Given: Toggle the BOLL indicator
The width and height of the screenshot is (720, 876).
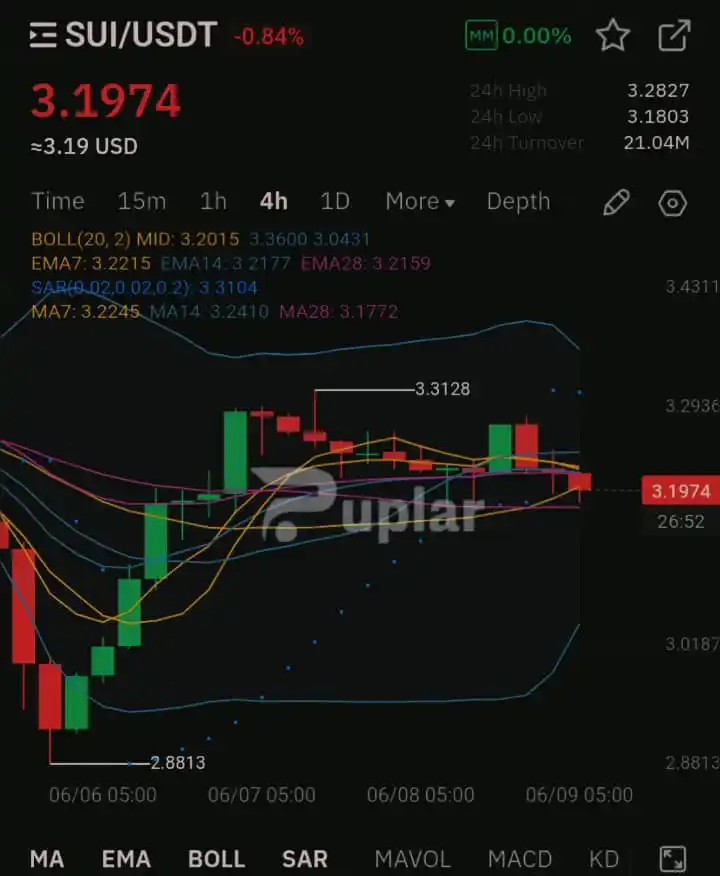Looking at the screenshot, I should click(216, 858).
